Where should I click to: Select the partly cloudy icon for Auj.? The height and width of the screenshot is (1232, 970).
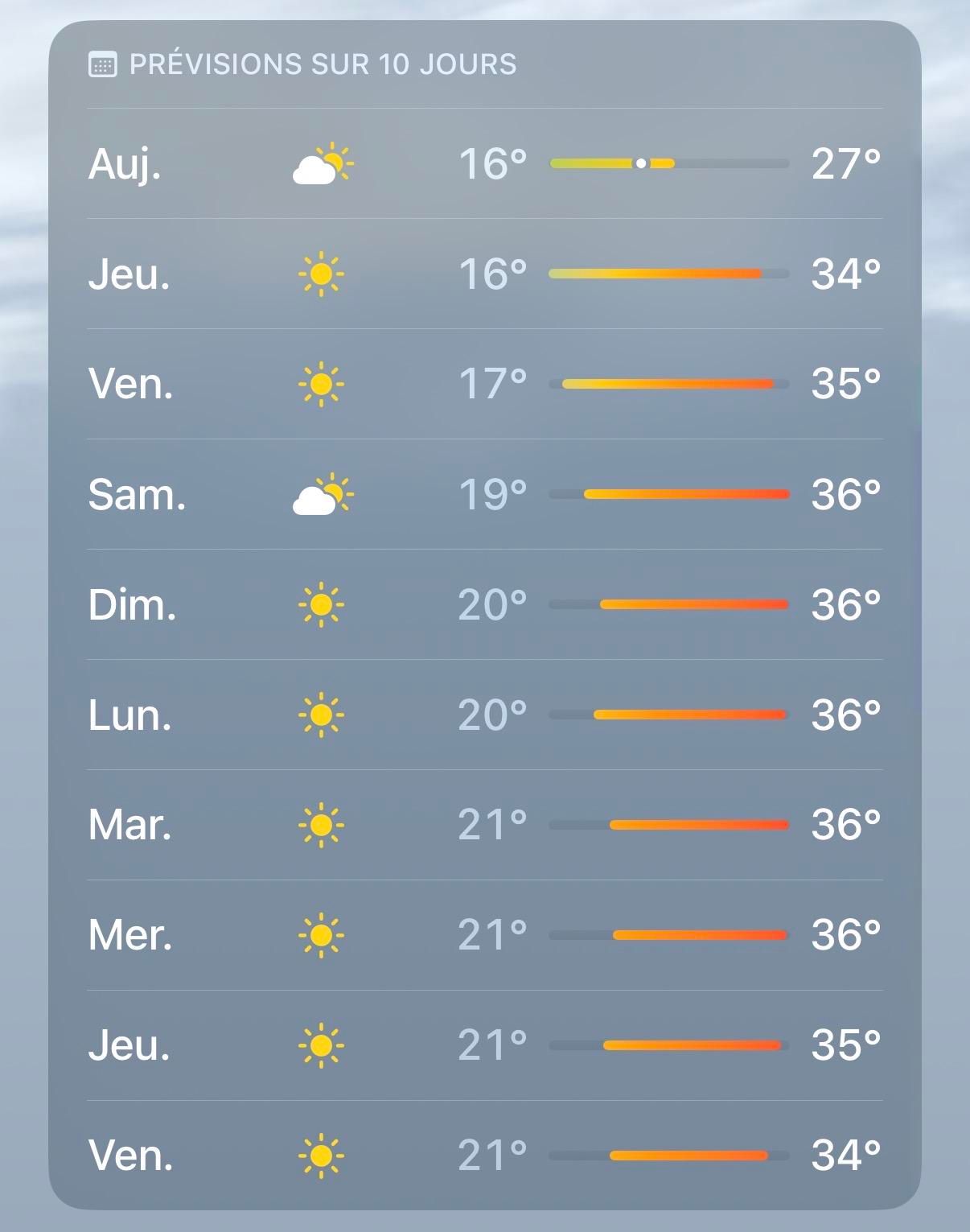coord(321,165)
